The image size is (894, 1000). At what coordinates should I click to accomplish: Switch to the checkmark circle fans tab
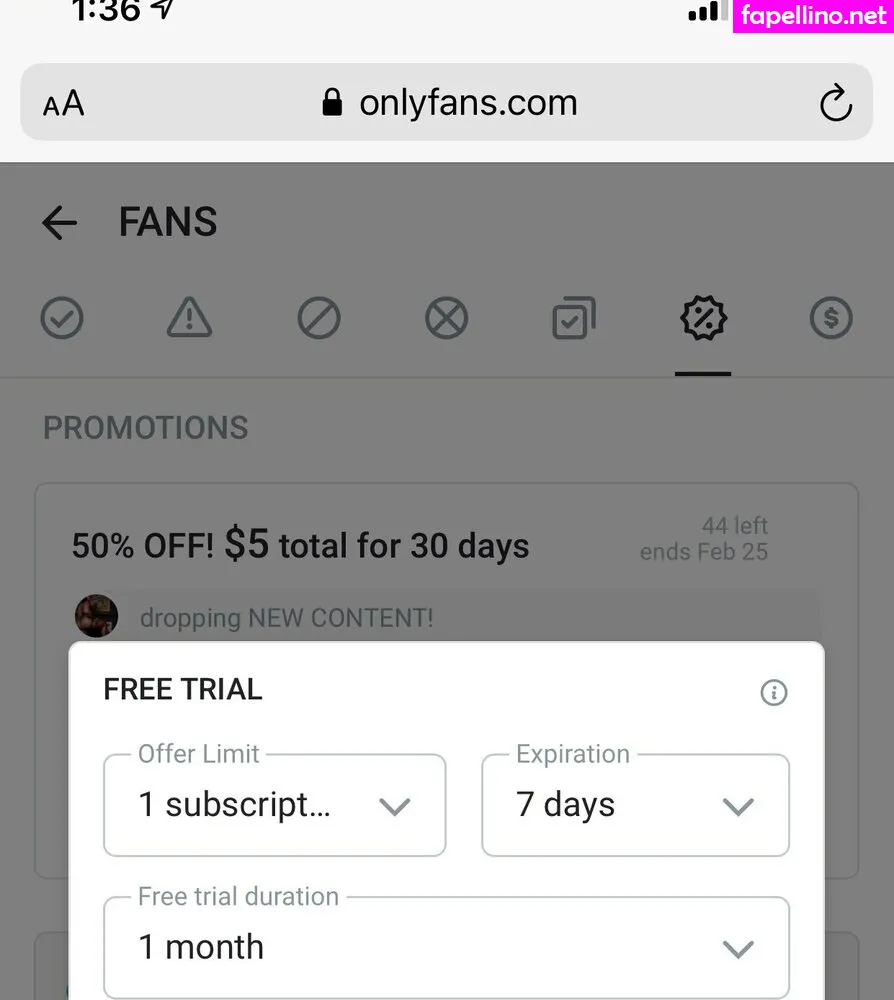pos(62,319)
